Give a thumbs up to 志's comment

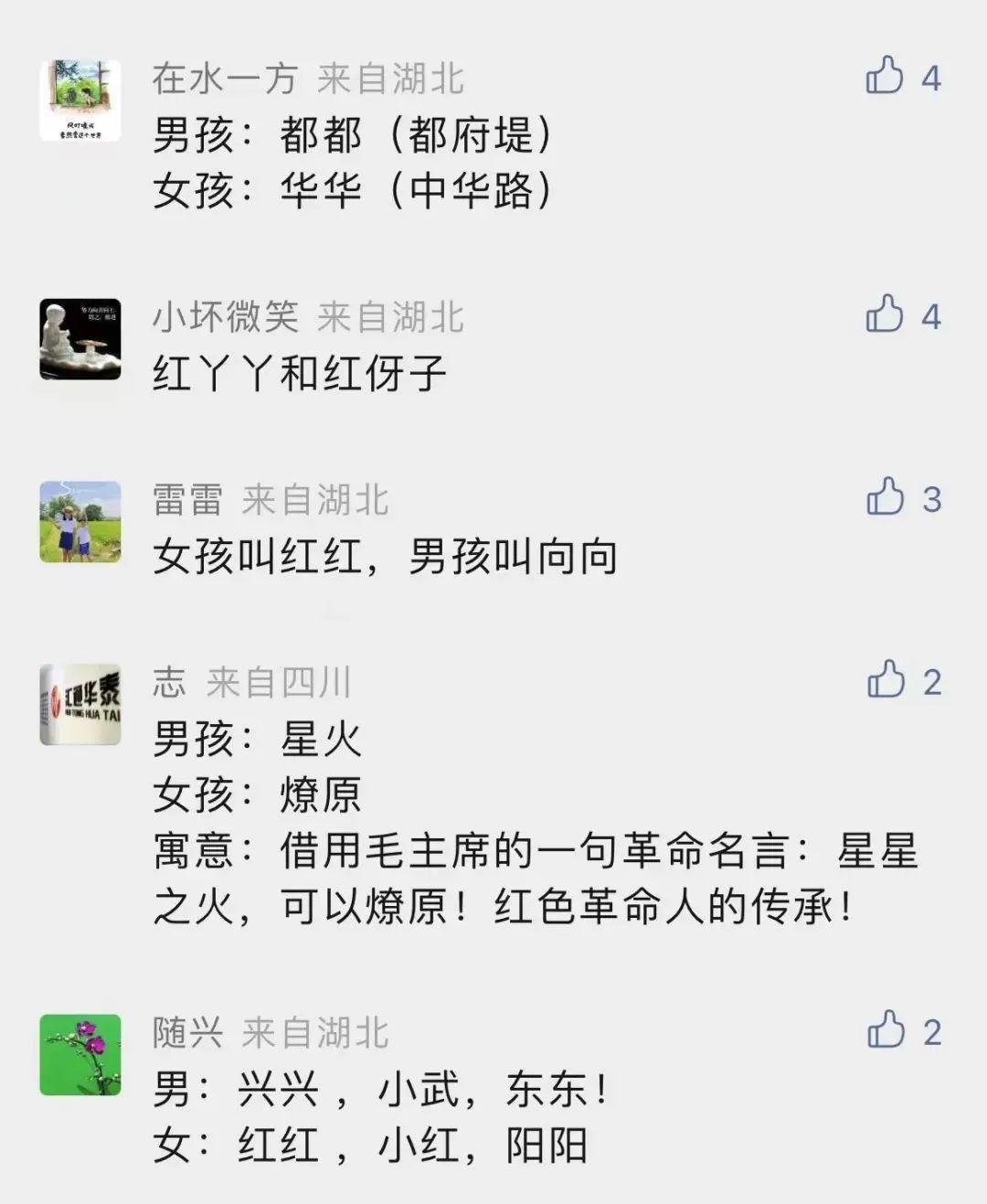click(x=885, y=681)
